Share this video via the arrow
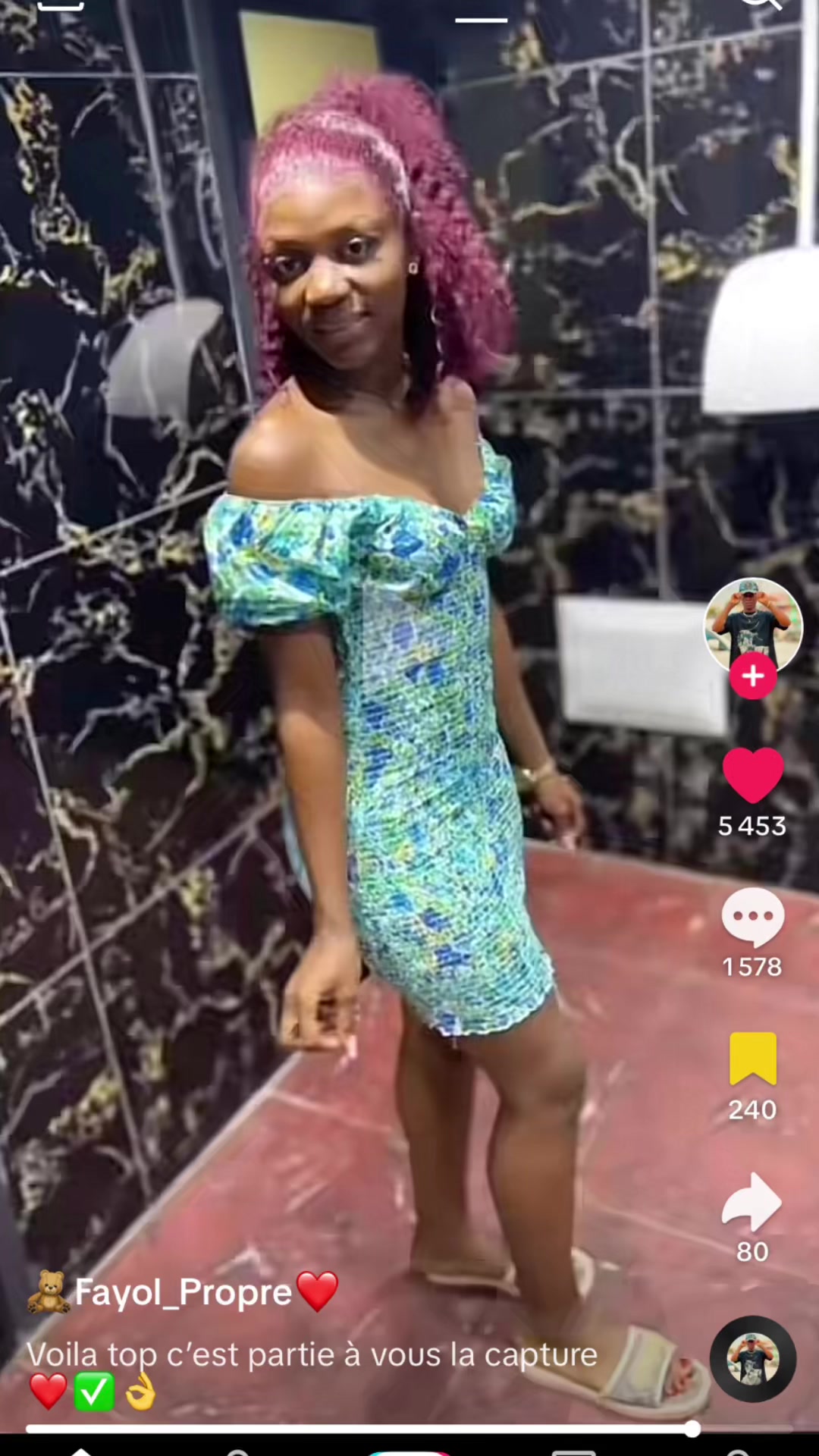This screenshot has height=1456, width=819. (752, 1202)
